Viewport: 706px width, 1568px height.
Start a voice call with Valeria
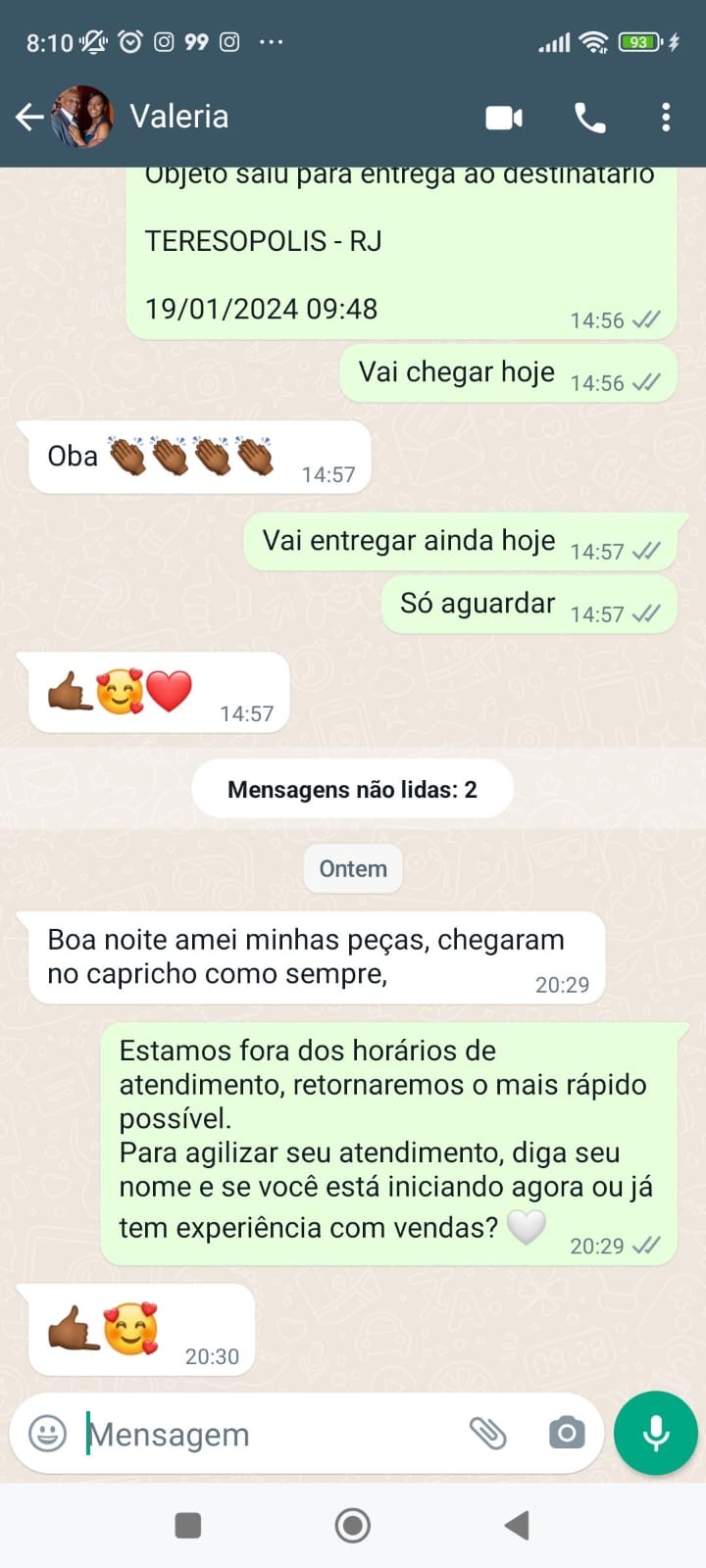(589, 118)
